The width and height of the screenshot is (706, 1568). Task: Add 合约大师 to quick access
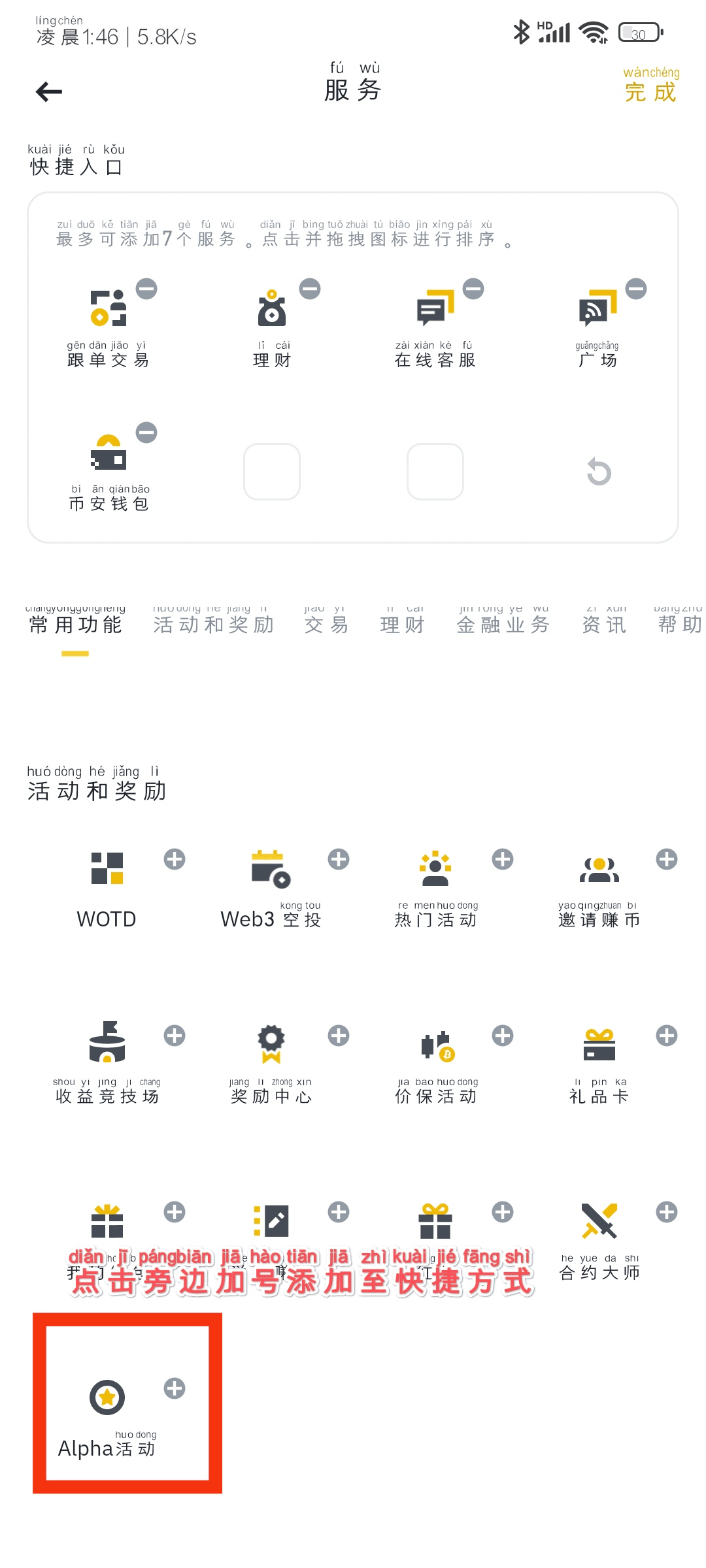pyautogui.click(x=667, y=1212)
